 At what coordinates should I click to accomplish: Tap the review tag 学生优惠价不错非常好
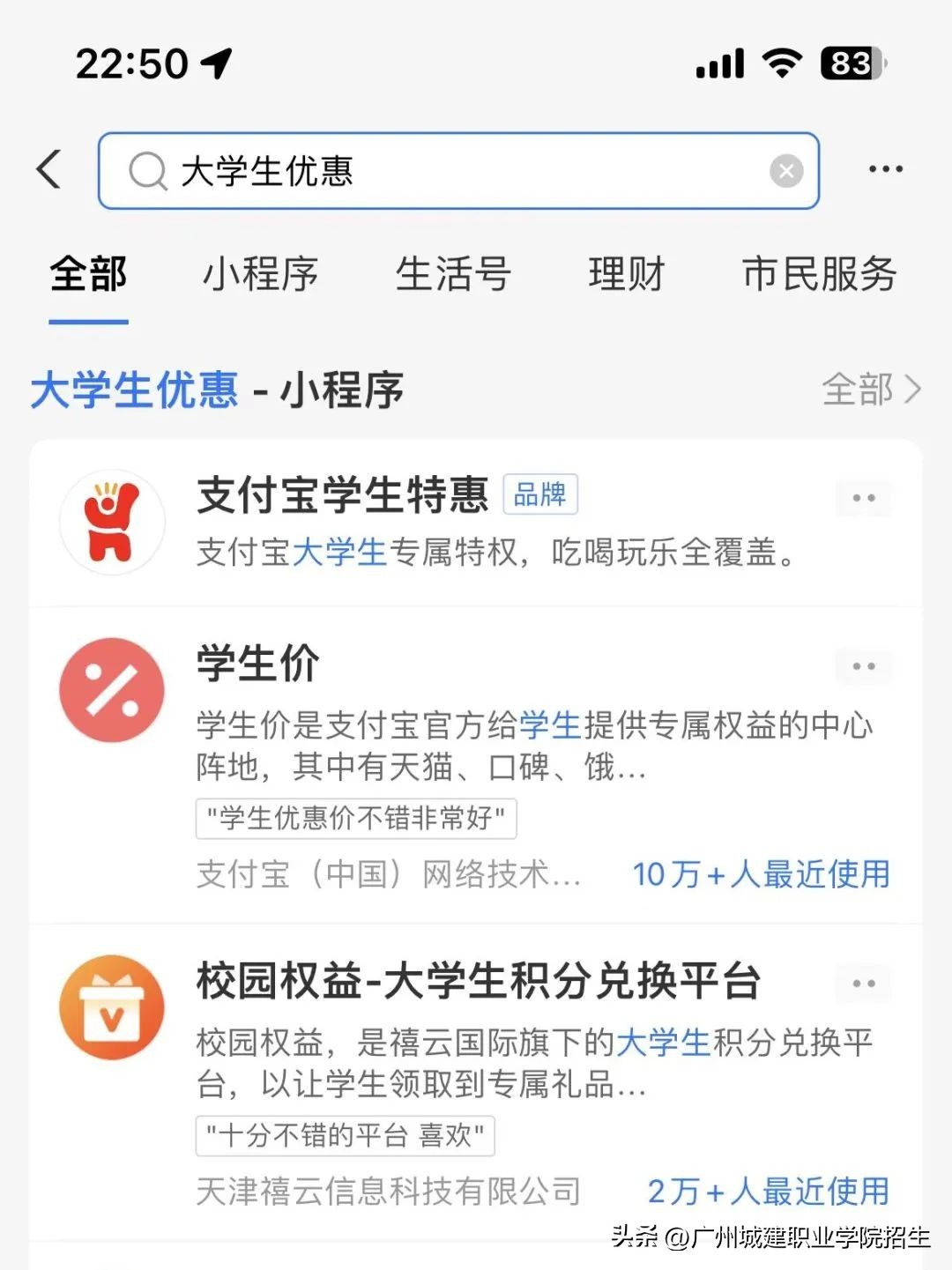[355, 819]
